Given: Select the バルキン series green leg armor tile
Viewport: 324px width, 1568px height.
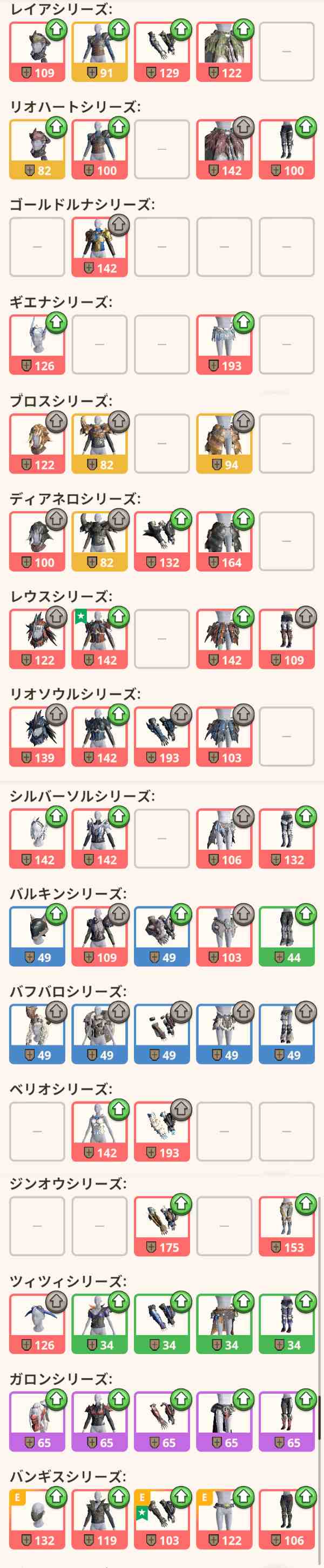Looking at the screenshot, I should tap(286, 936).
